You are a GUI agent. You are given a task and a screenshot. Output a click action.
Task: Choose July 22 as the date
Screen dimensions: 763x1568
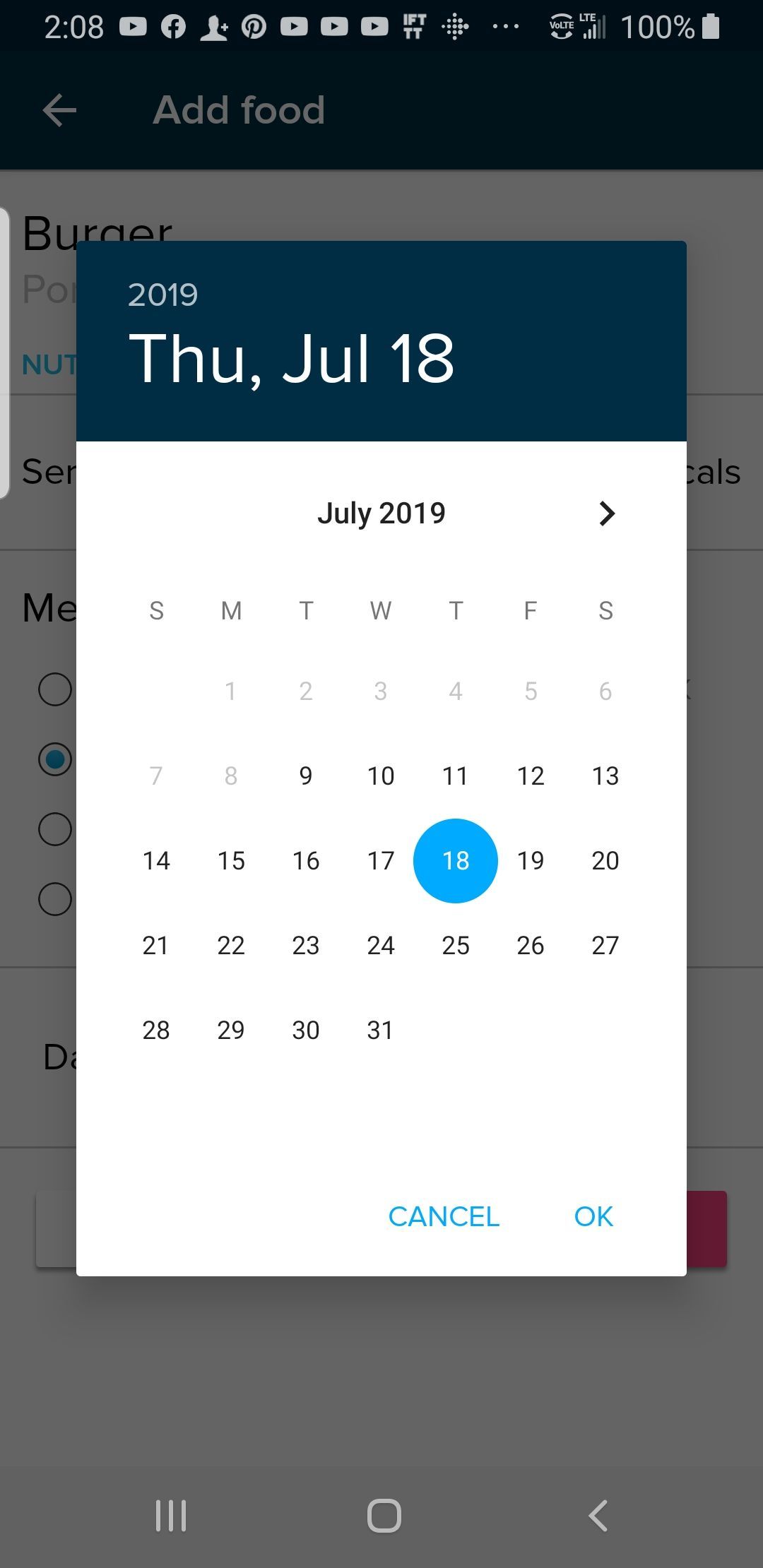click(231, 946)
